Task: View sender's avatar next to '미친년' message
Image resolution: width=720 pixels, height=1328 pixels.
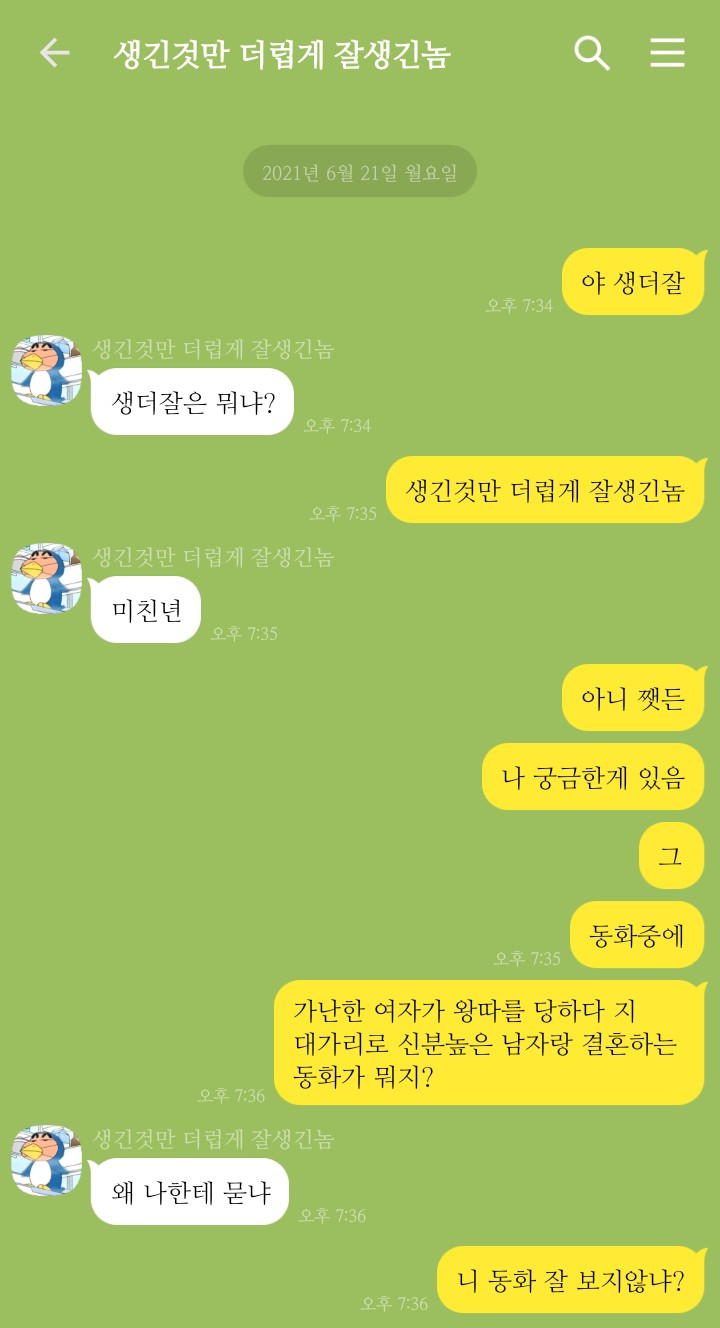Action: (x=46, y=579)
